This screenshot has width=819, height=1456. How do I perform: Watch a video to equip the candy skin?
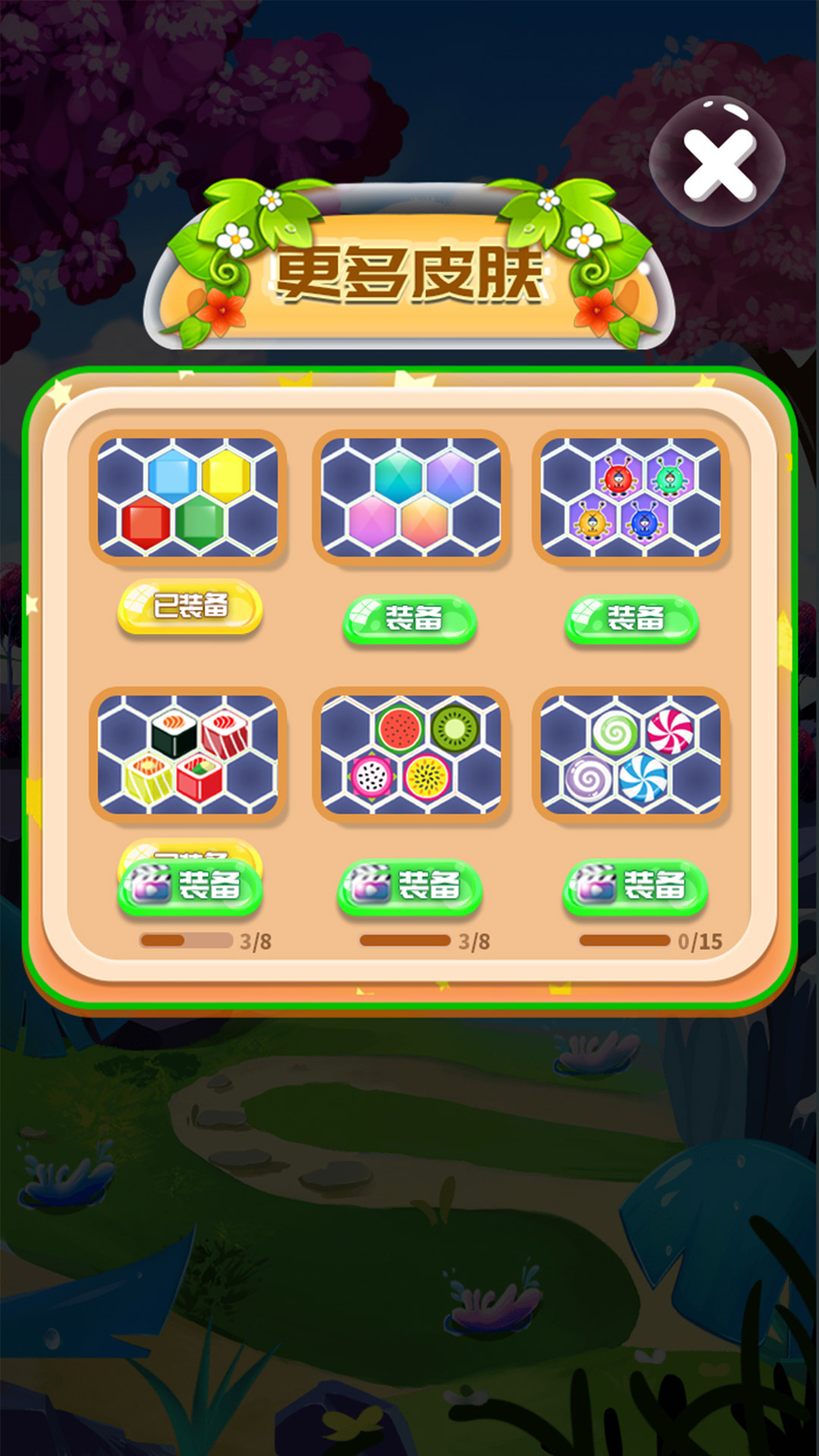pos(635,886)
